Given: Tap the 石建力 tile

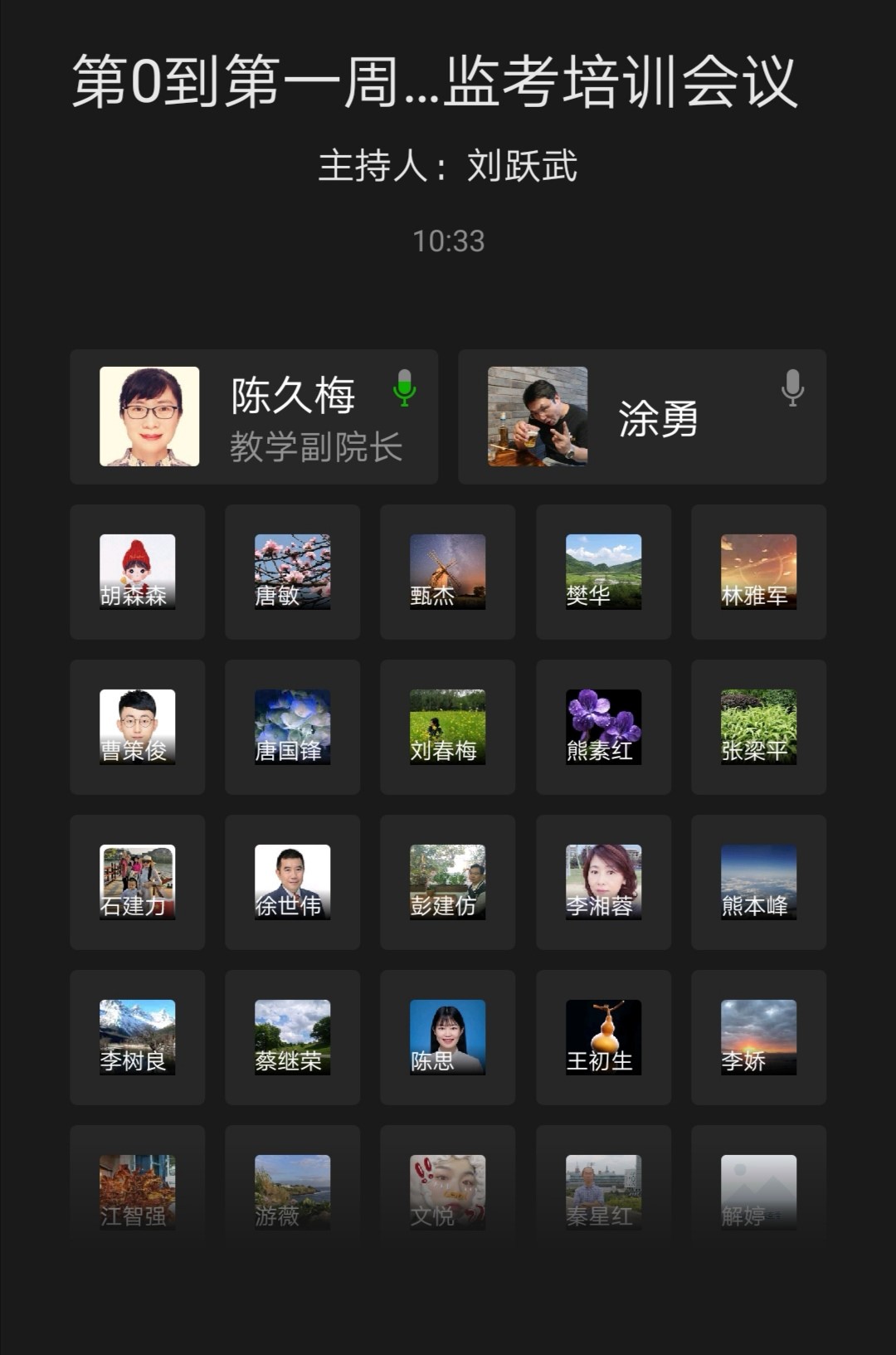Looking at the screenshot, I should 137,882.
